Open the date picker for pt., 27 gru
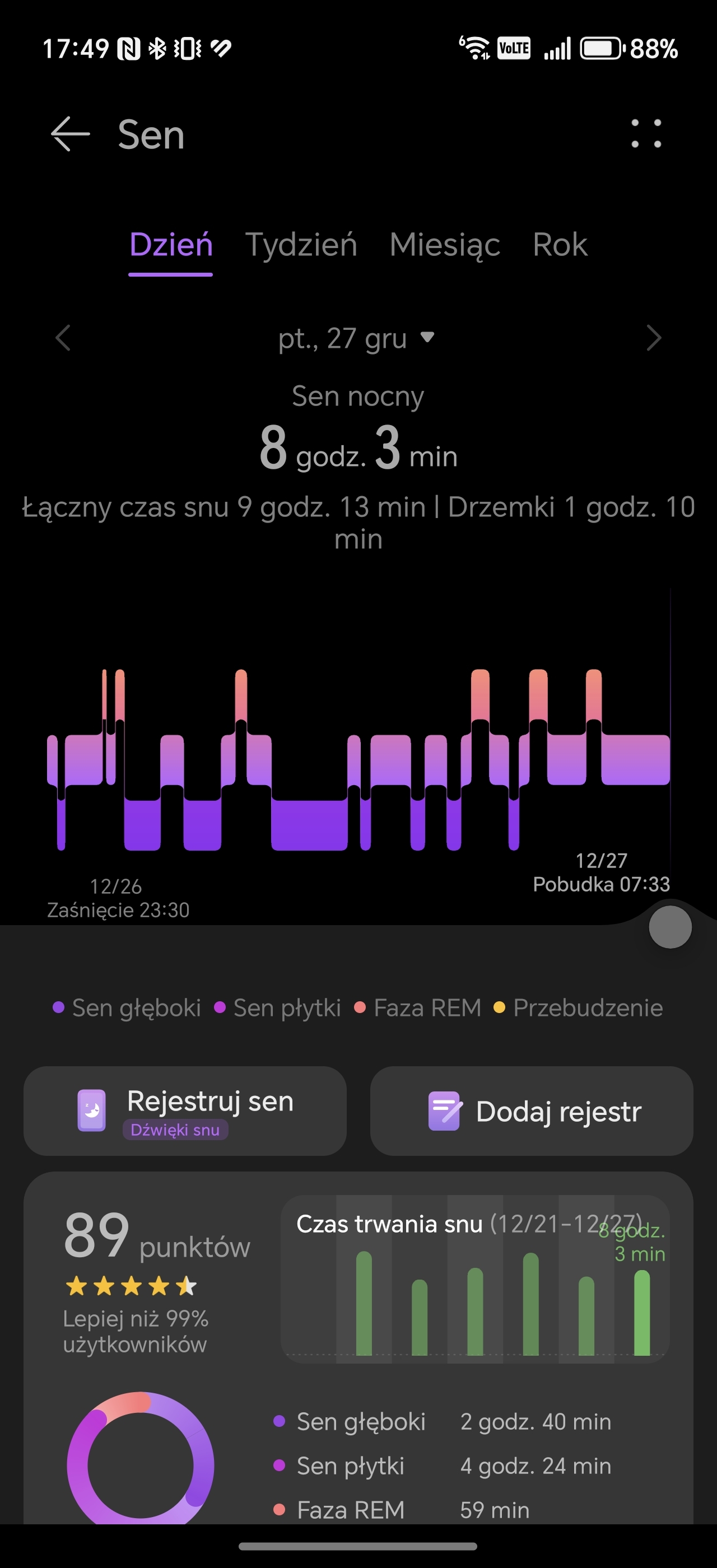This screenshot has height=1568, width=717. click(357, 338)
